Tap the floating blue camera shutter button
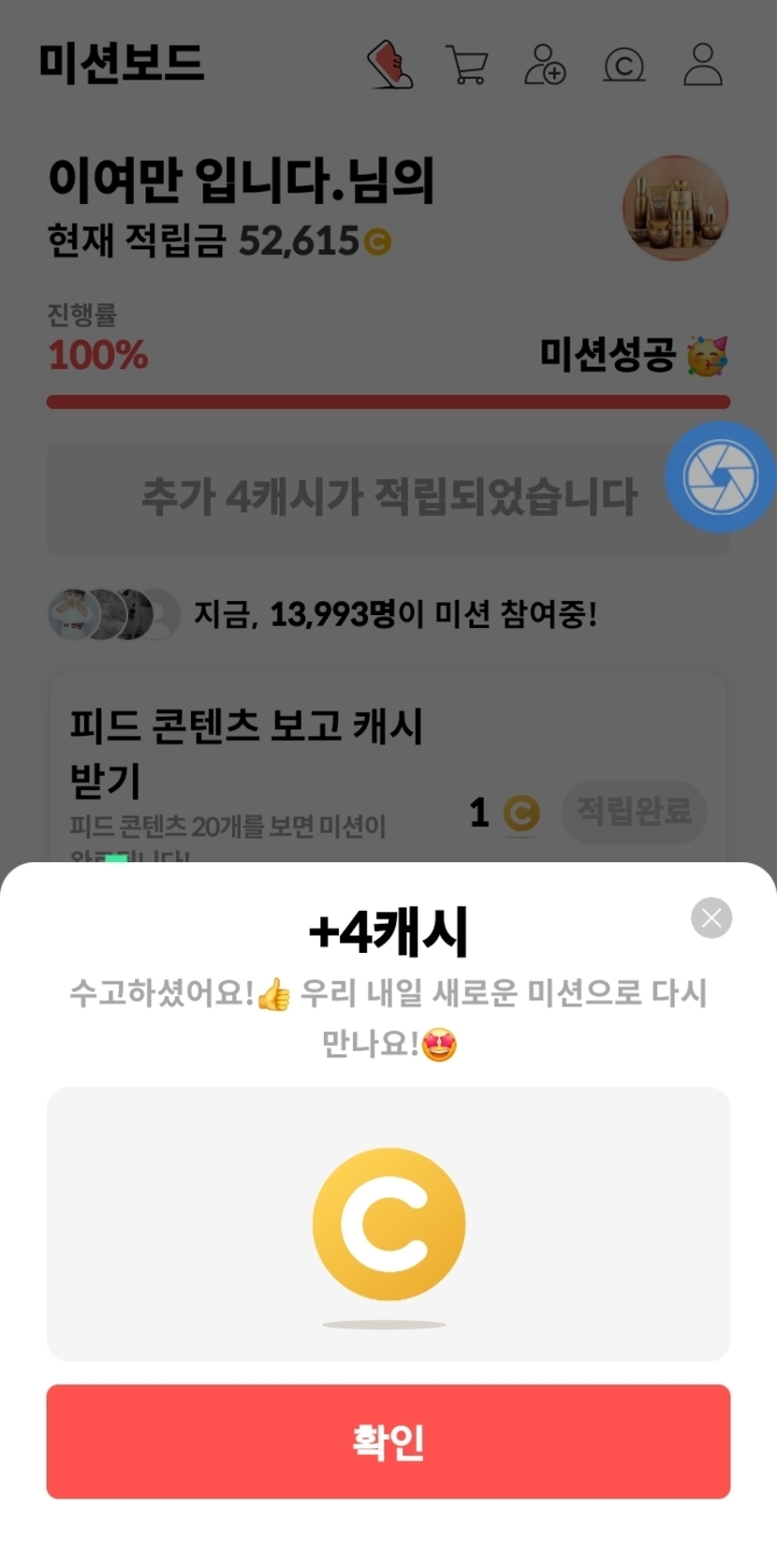The image size is (777, 1568). (x=719, y=477)
